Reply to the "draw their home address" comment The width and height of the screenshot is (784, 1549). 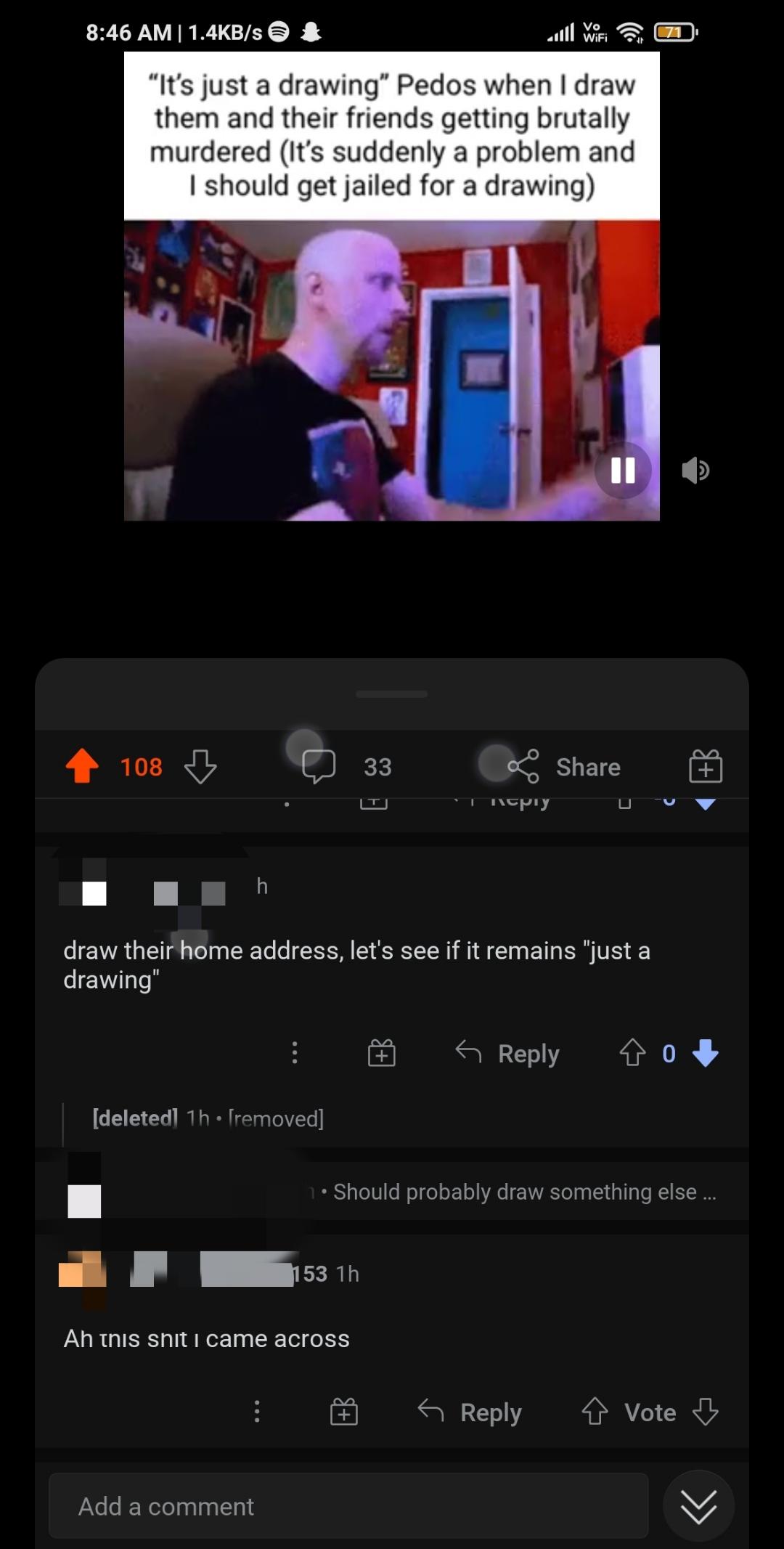pyautogui.click(x=508, y=1053)
